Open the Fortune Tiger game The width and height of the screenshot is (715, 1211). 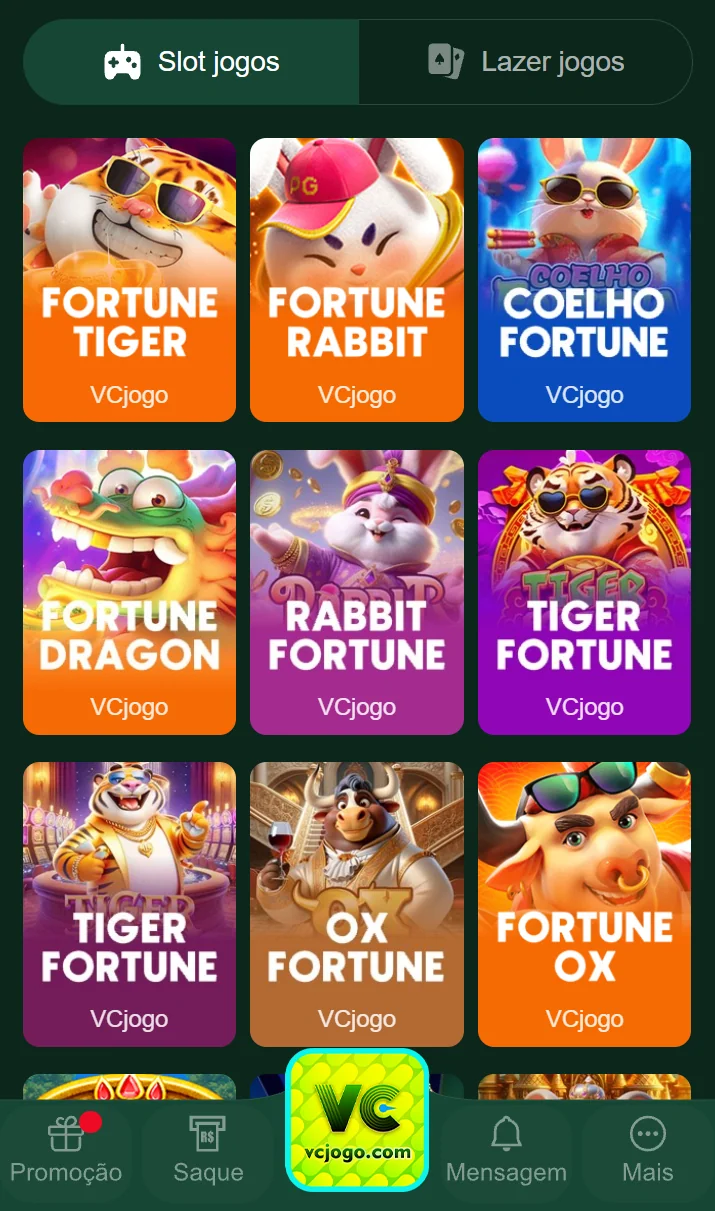point(129,280)
